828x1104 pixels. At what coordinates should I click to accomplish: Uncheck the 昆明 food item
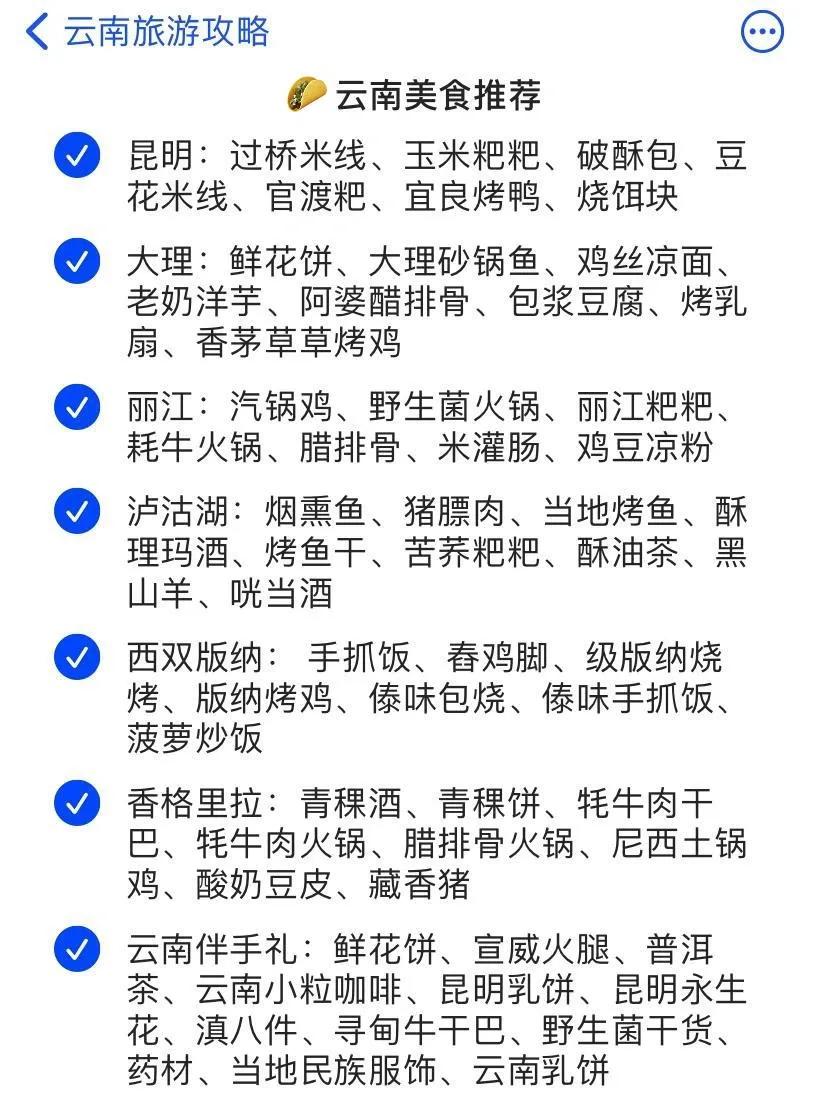(x=77, y=156)
